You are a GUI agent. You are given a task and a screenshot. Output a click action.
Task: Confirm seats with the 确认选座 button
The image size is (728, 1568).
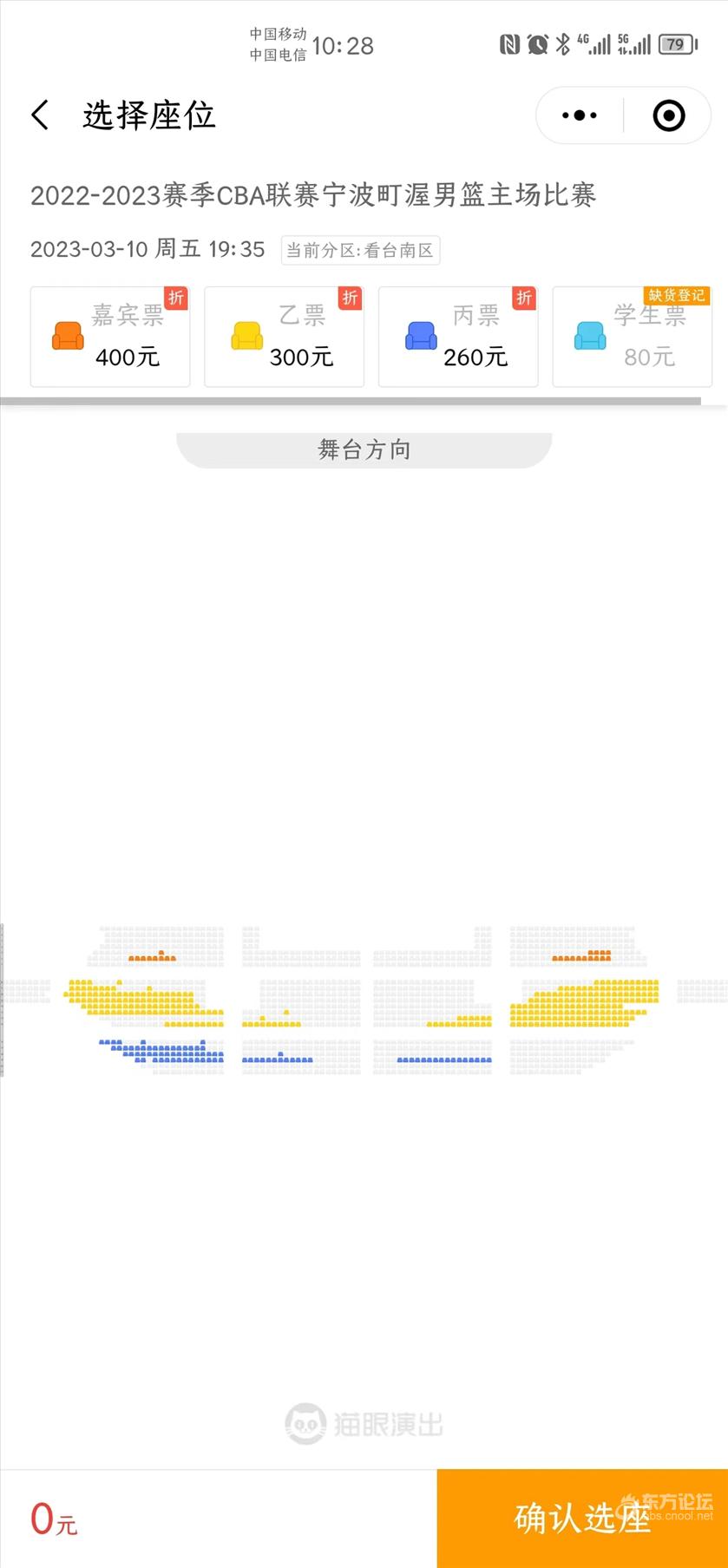582,1518
